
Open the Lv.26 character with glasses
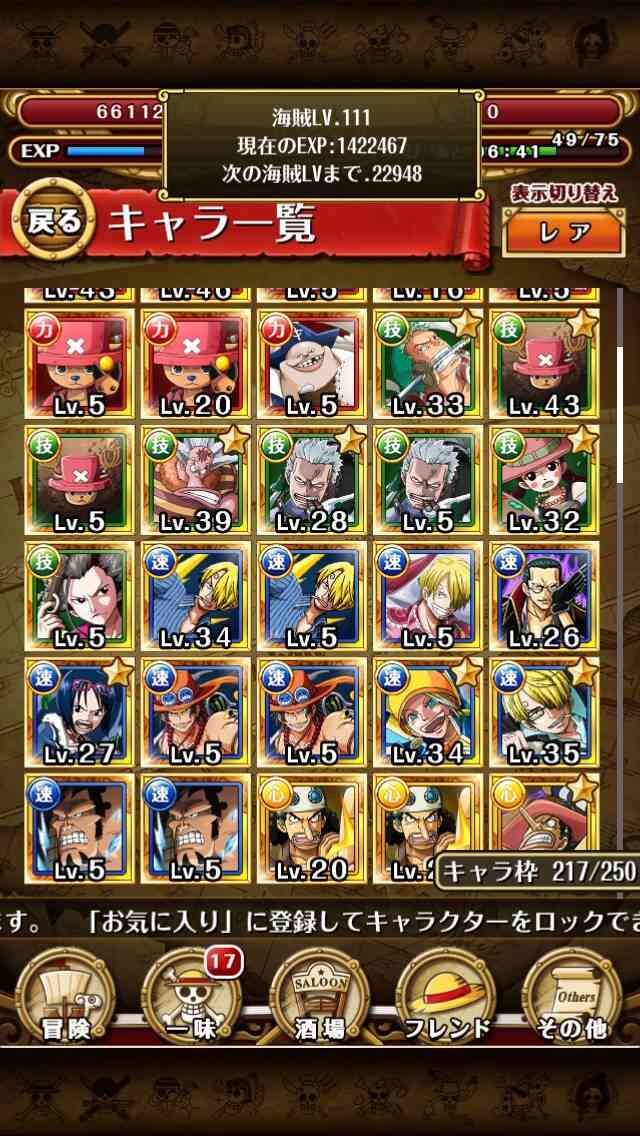[544, 596]
